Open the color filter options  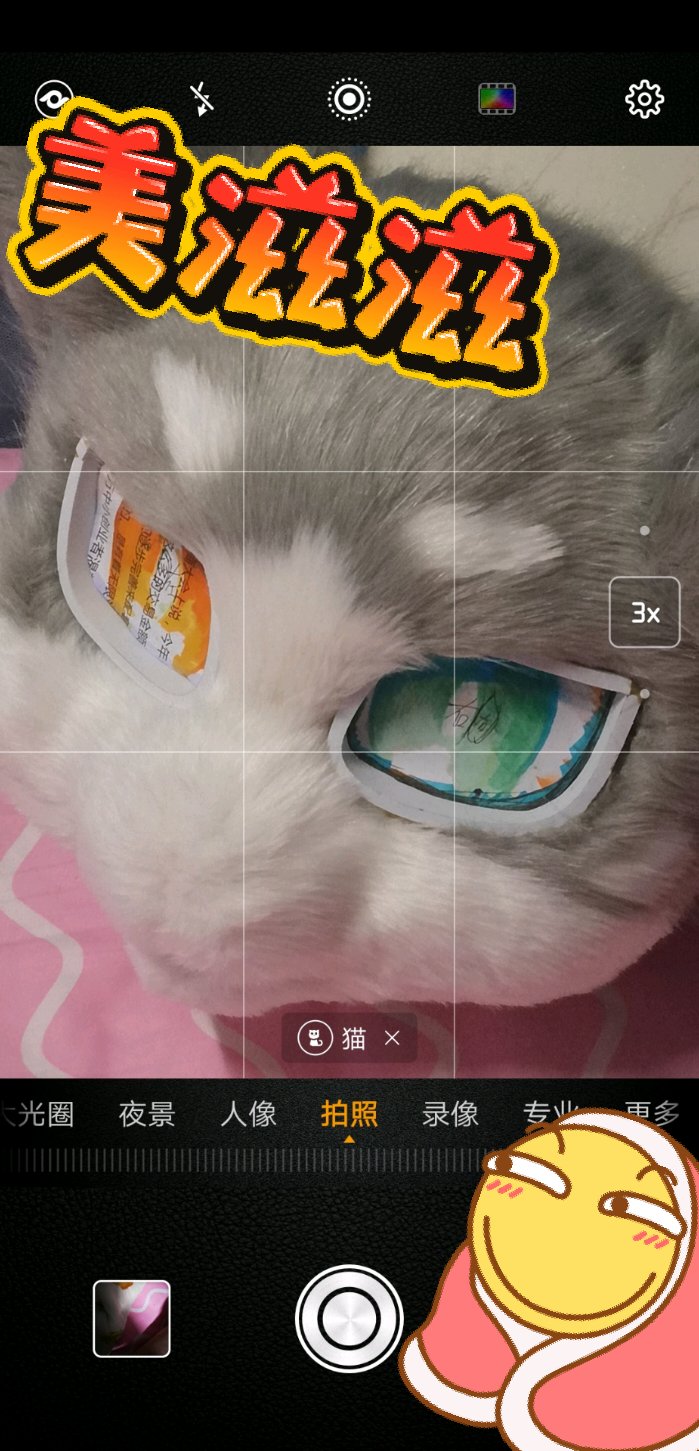click(x=496, y=99)
